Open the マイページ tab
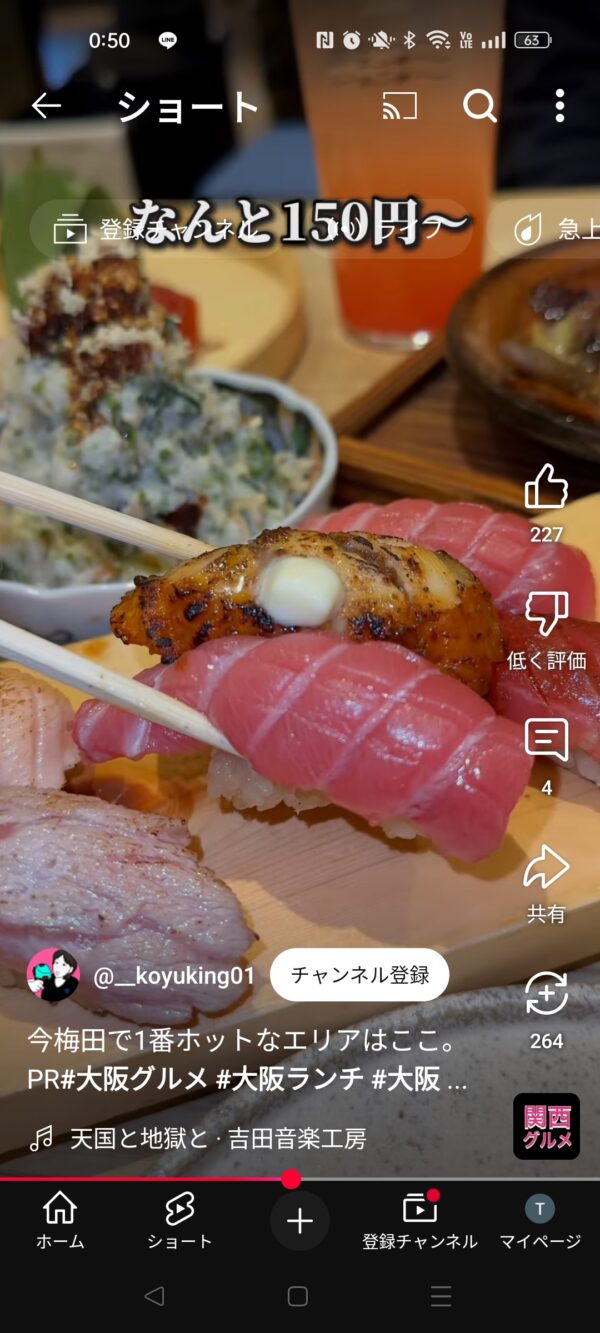600x1333 pixels. [x=540, y=1221]
